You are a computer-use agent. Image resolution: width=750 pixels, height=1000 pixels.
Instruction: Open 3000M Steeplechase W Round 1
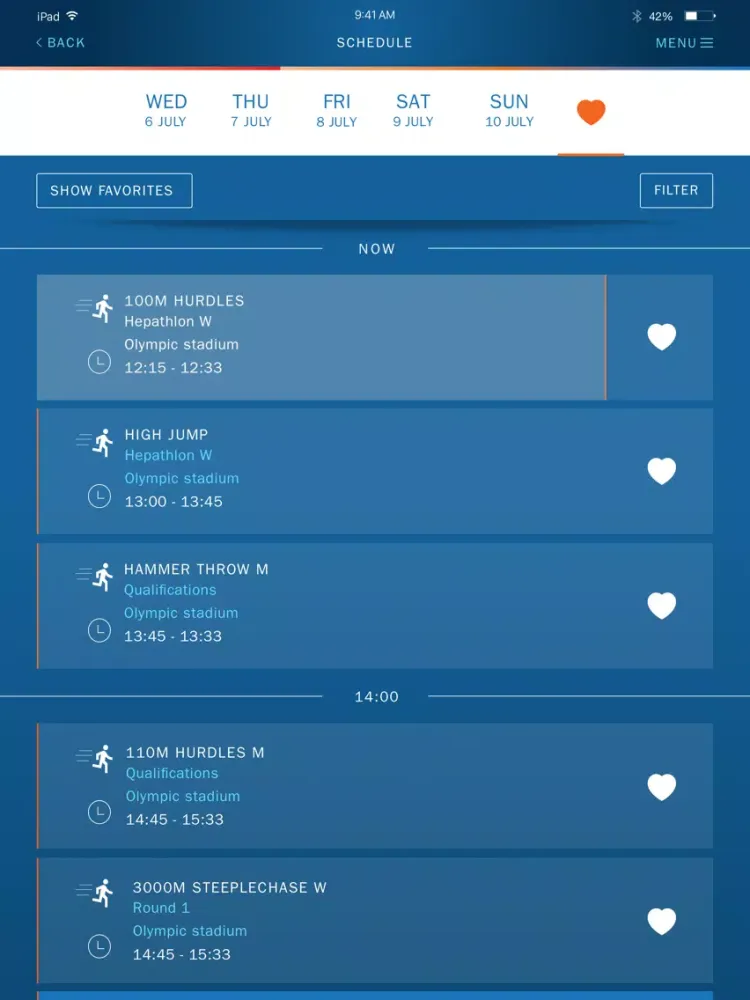tap(320, 921)
